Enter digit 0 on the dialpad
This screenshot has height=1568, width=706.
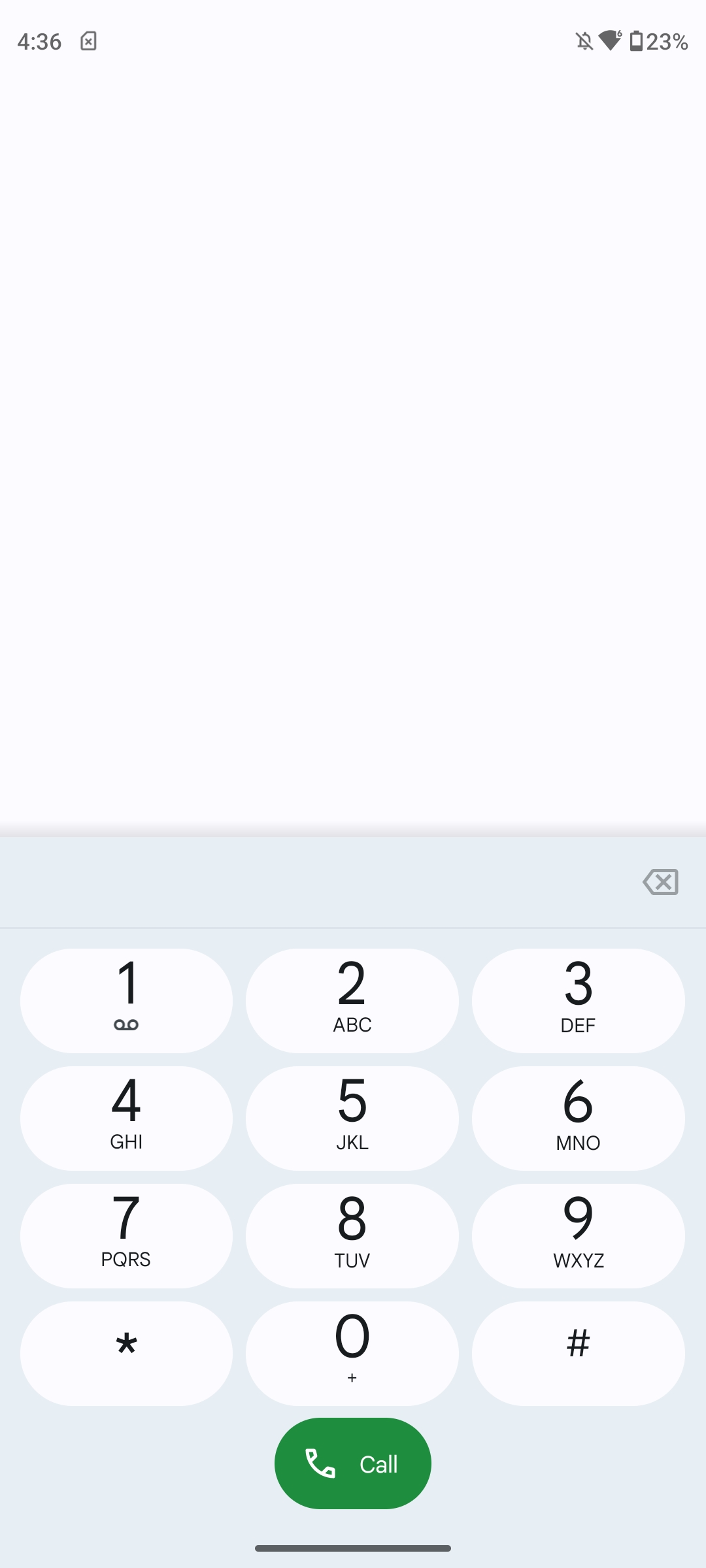[x=352, y=1353]
